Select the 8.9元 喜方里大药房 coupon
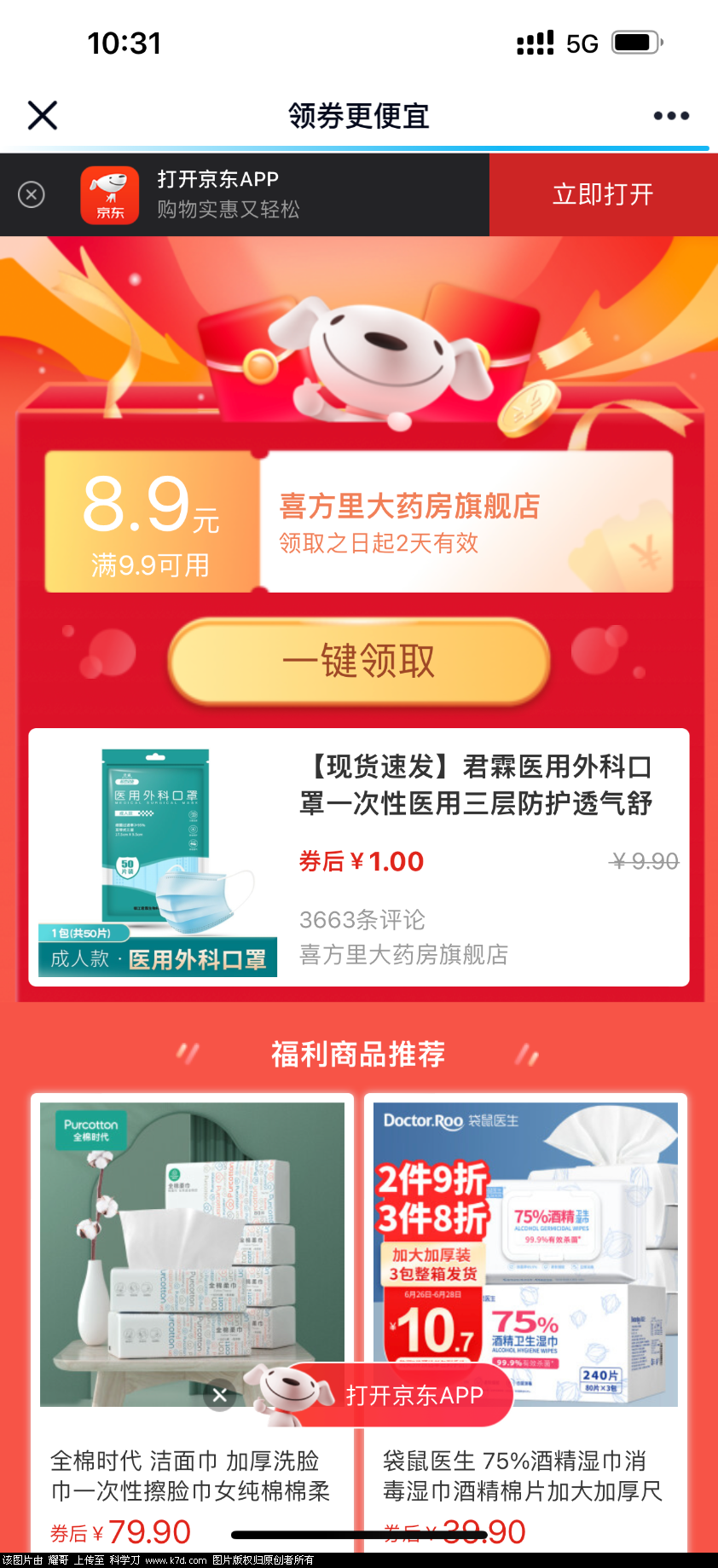 [359, 522]
